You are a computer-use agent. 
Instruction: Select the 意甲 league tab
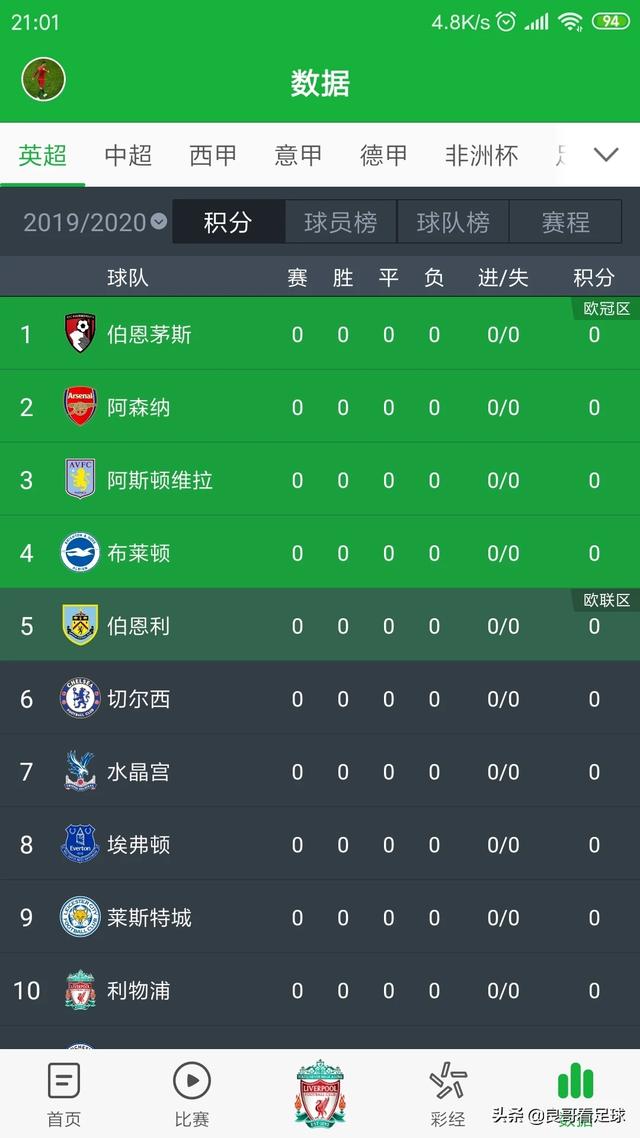pyautogui.click(x=298, y=155)
